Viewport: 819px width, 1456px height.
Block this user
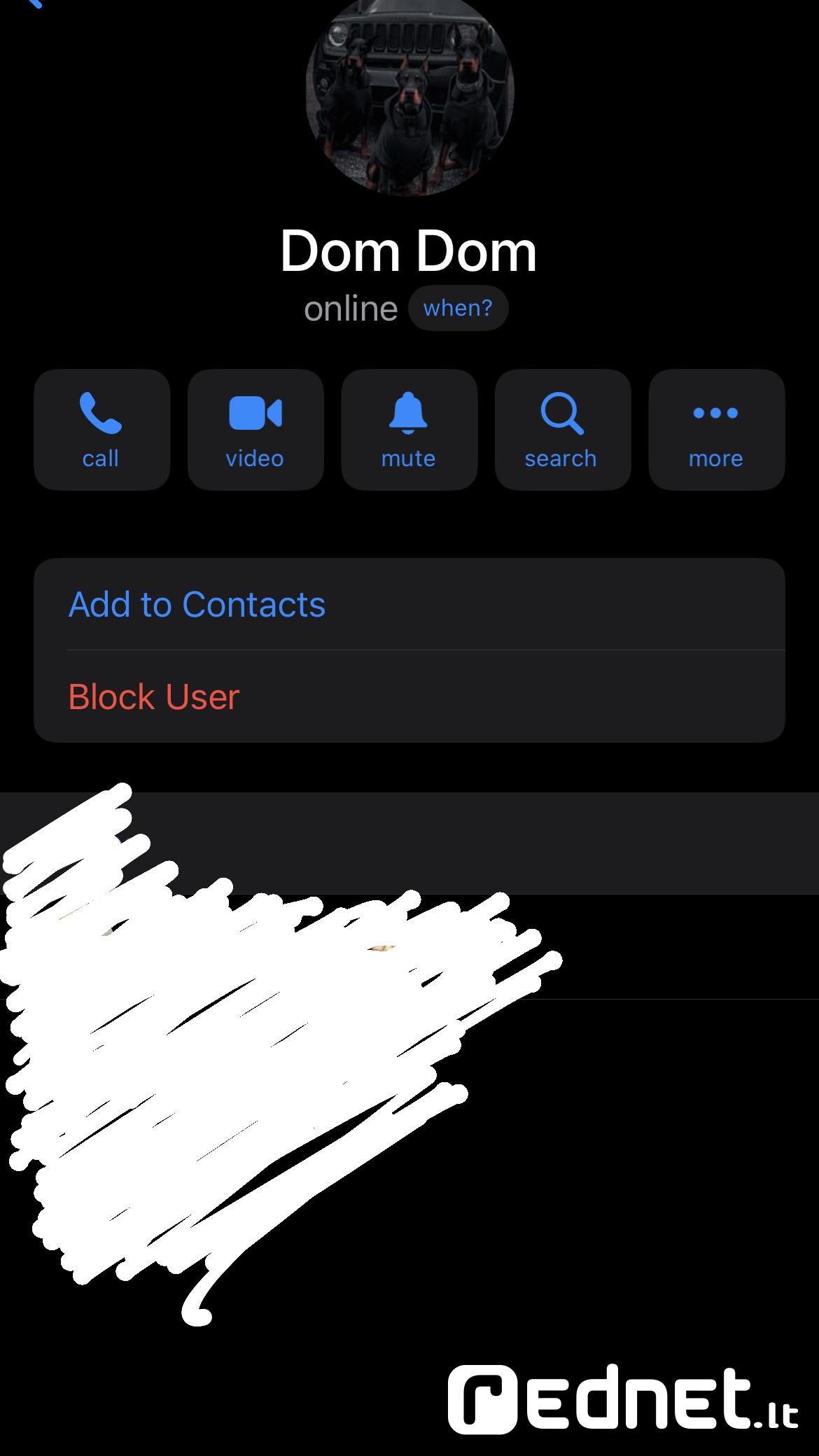coord(154,696)
